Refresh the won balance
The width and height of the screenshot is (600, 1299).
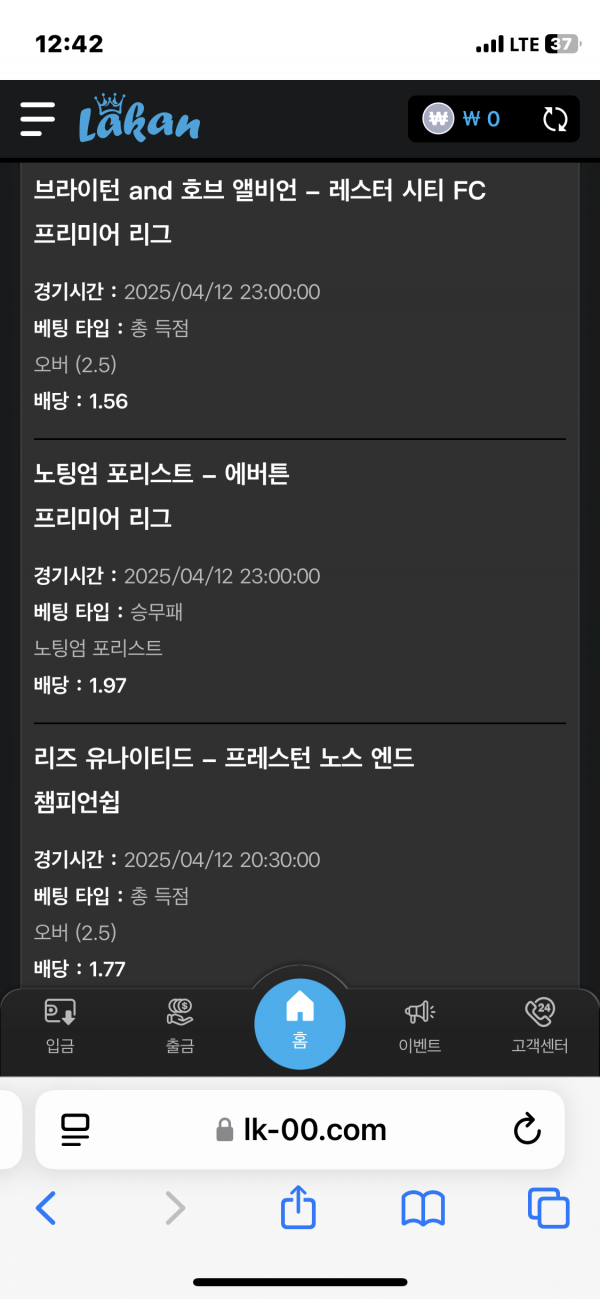click(555, 120)
